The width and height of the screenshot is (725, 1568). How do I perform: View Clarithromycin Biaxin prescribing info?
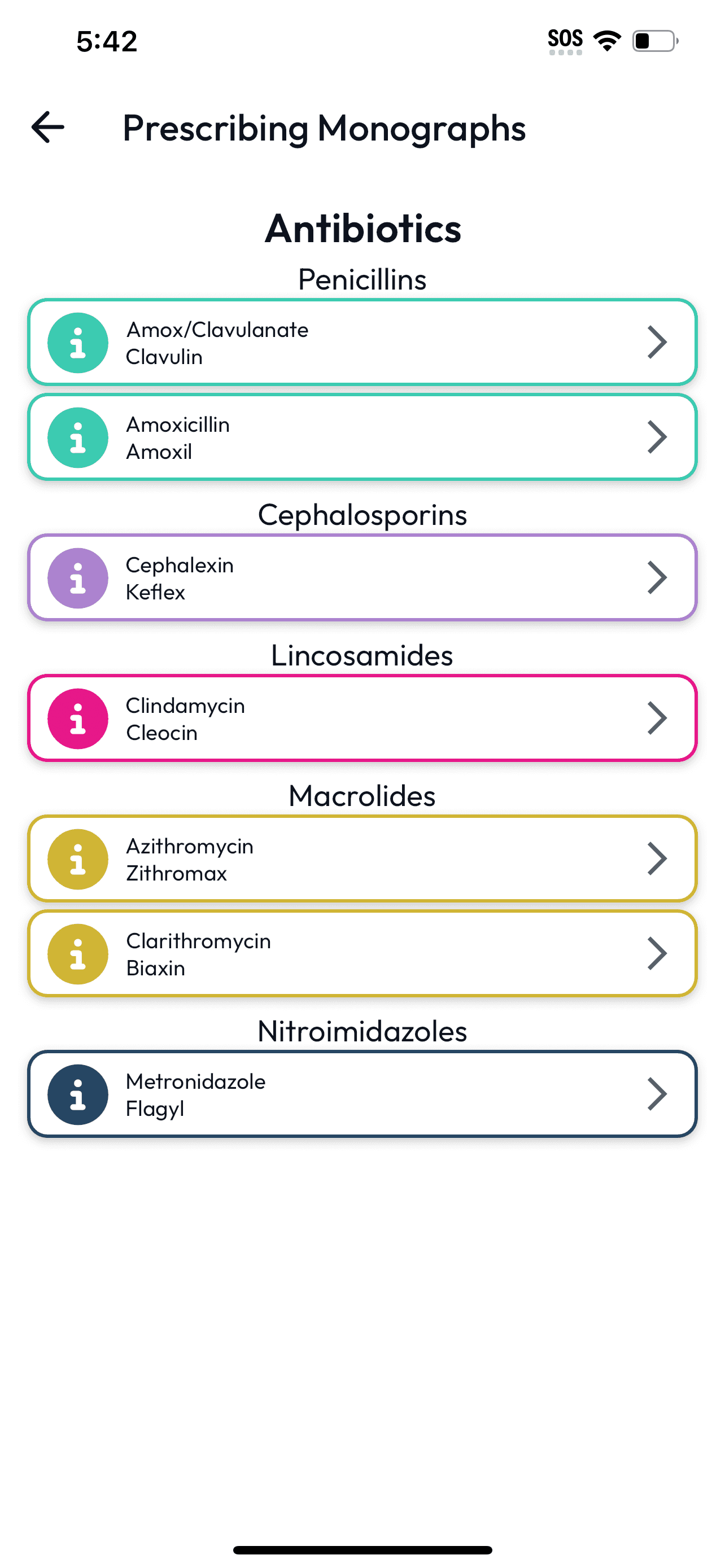(x=362, y=954)
